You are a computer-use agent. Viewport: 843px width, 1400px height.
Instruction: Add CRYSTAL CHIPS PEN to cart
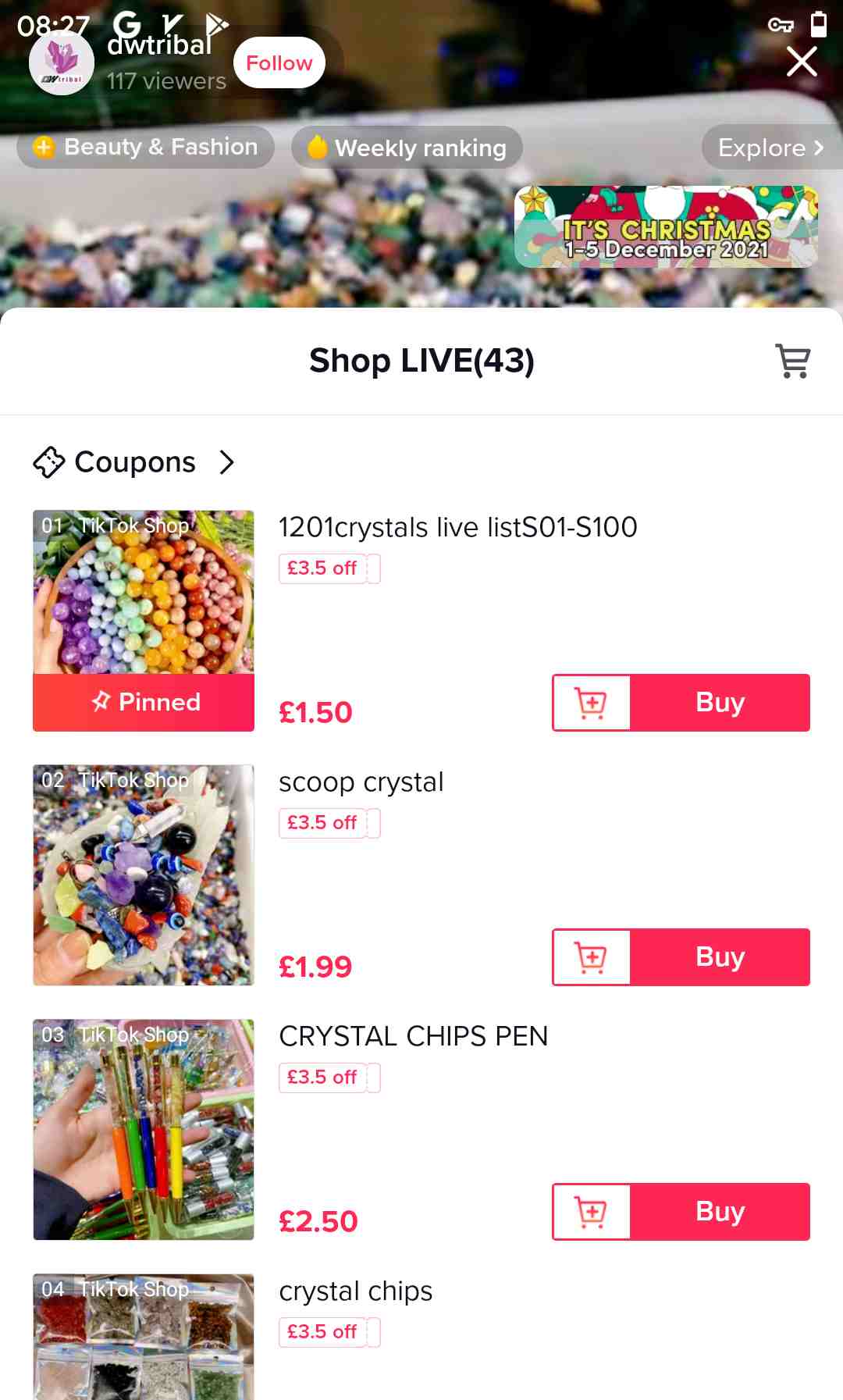click(x=591, y=1212)
